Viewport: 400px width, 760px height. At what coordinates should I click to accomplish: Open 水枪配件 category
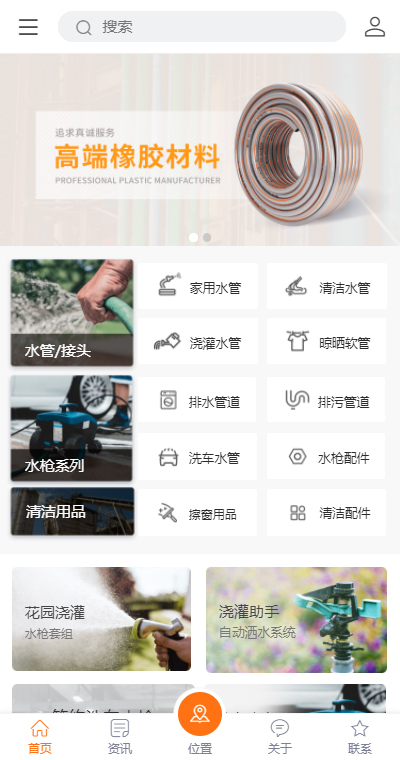click(x=326, y=456)
